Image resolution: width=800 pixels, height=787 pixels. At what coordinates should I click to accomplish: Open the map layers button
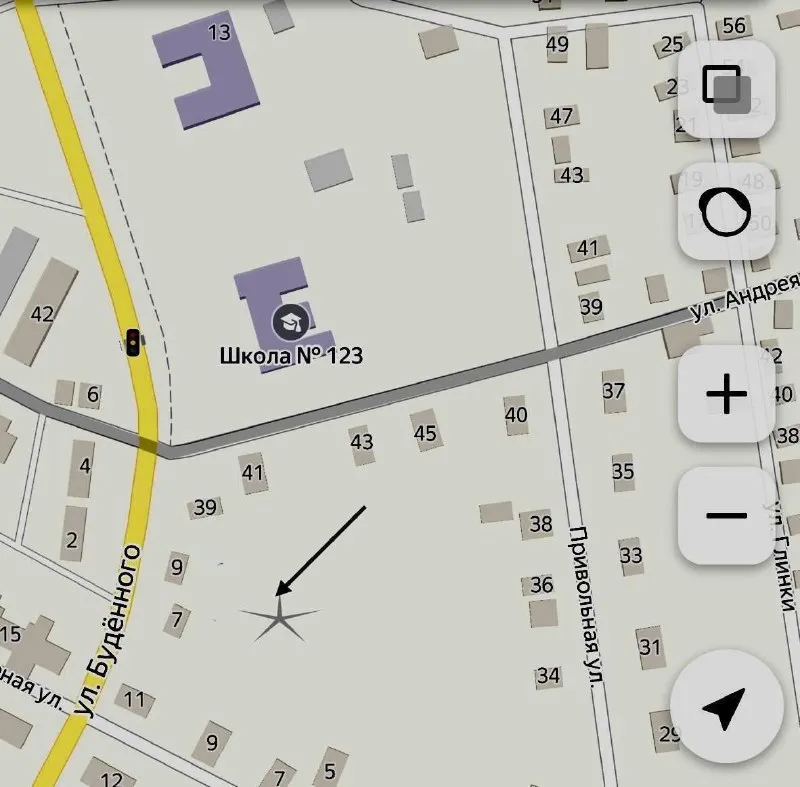(x=726, y=88)
